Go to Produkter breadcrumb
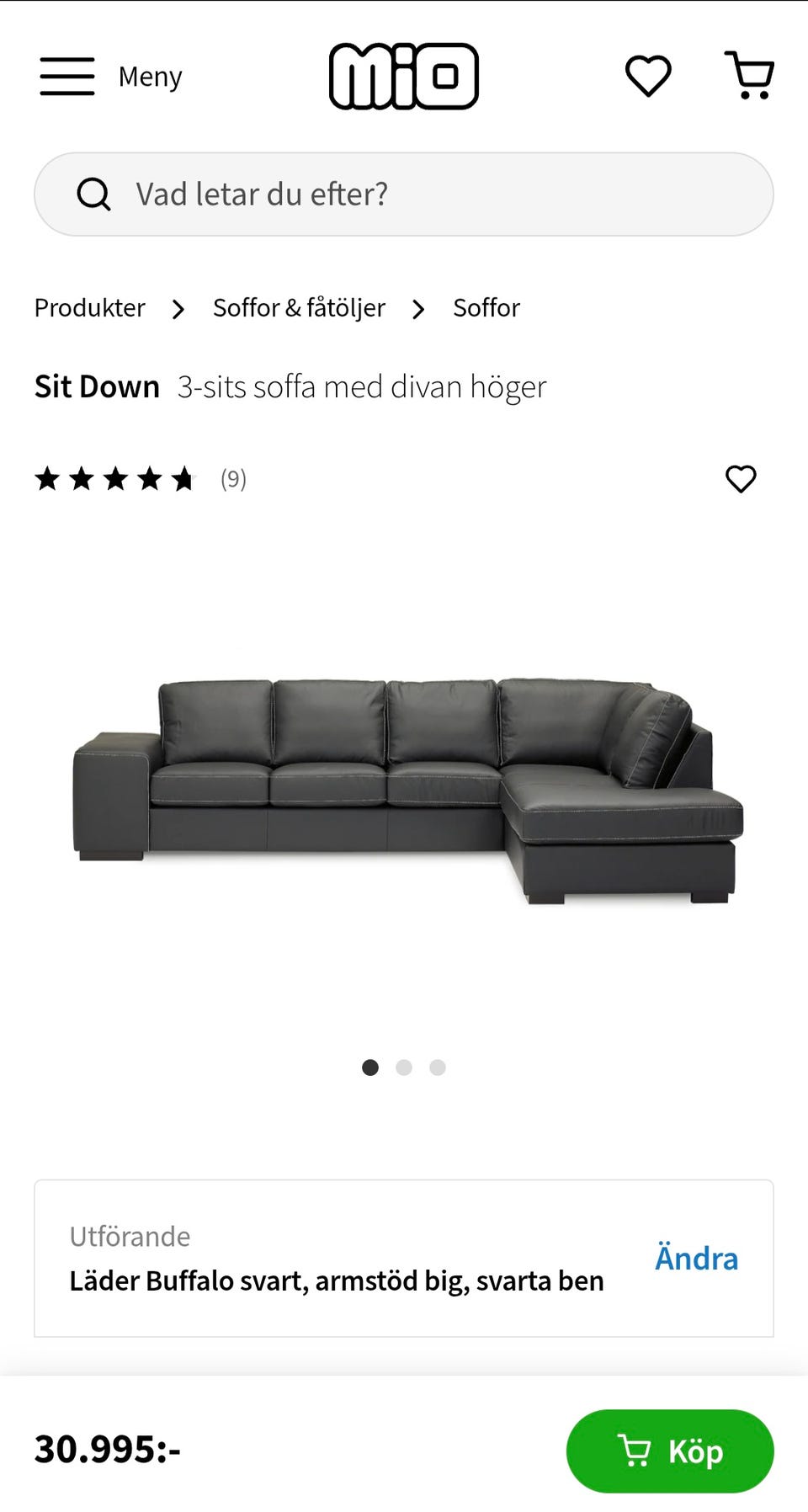Viewport: 808px width, 1512px height. (x=89, y=308)
